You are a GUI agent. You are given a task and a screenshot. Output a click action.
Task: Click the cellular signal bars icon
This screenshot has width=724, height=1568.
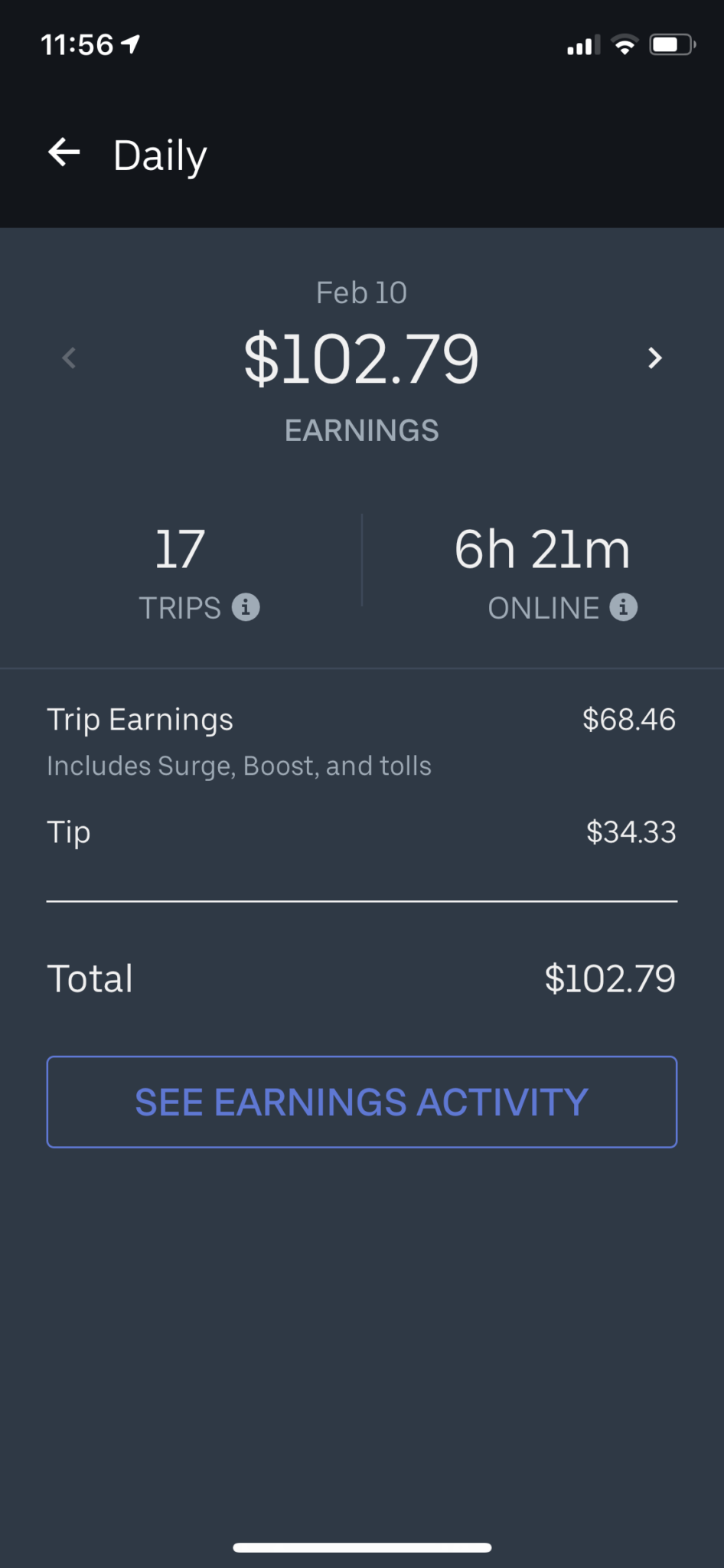click(x=580, y=44)
